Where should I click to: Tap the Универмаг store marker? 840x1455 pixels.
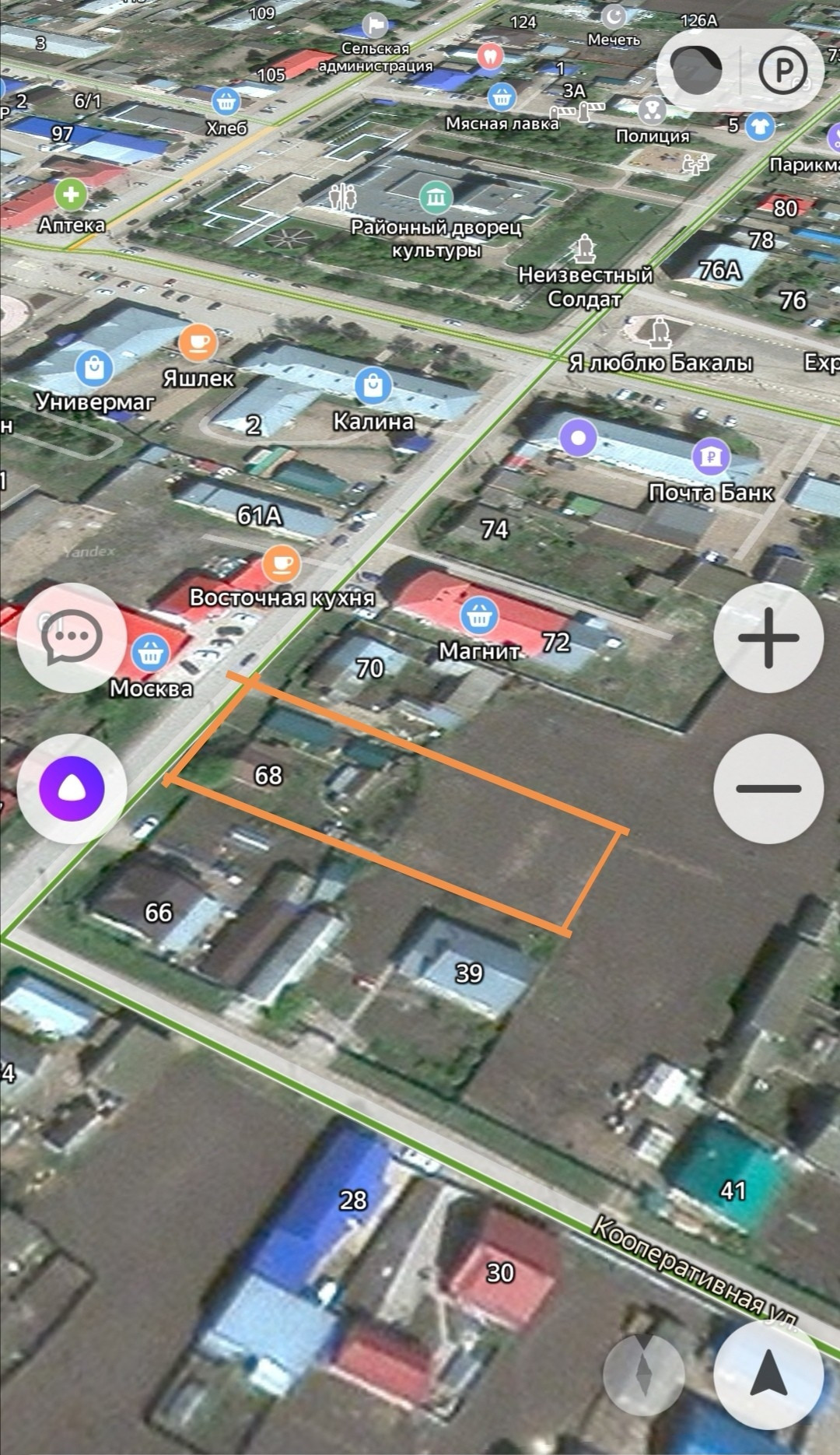pos(95,367)
